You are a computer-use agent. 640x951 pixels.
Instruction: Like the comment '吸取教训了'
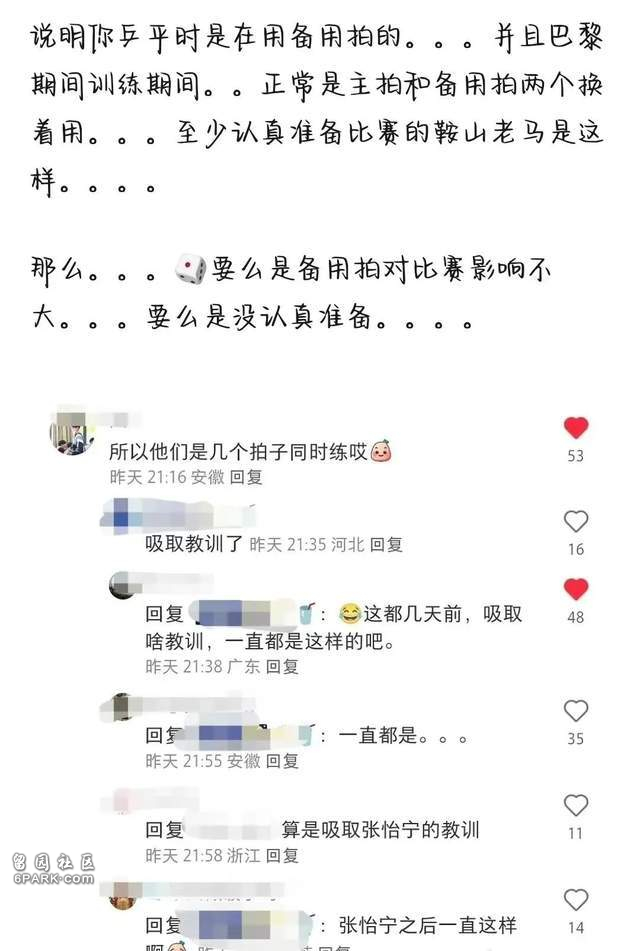point(576,521)
